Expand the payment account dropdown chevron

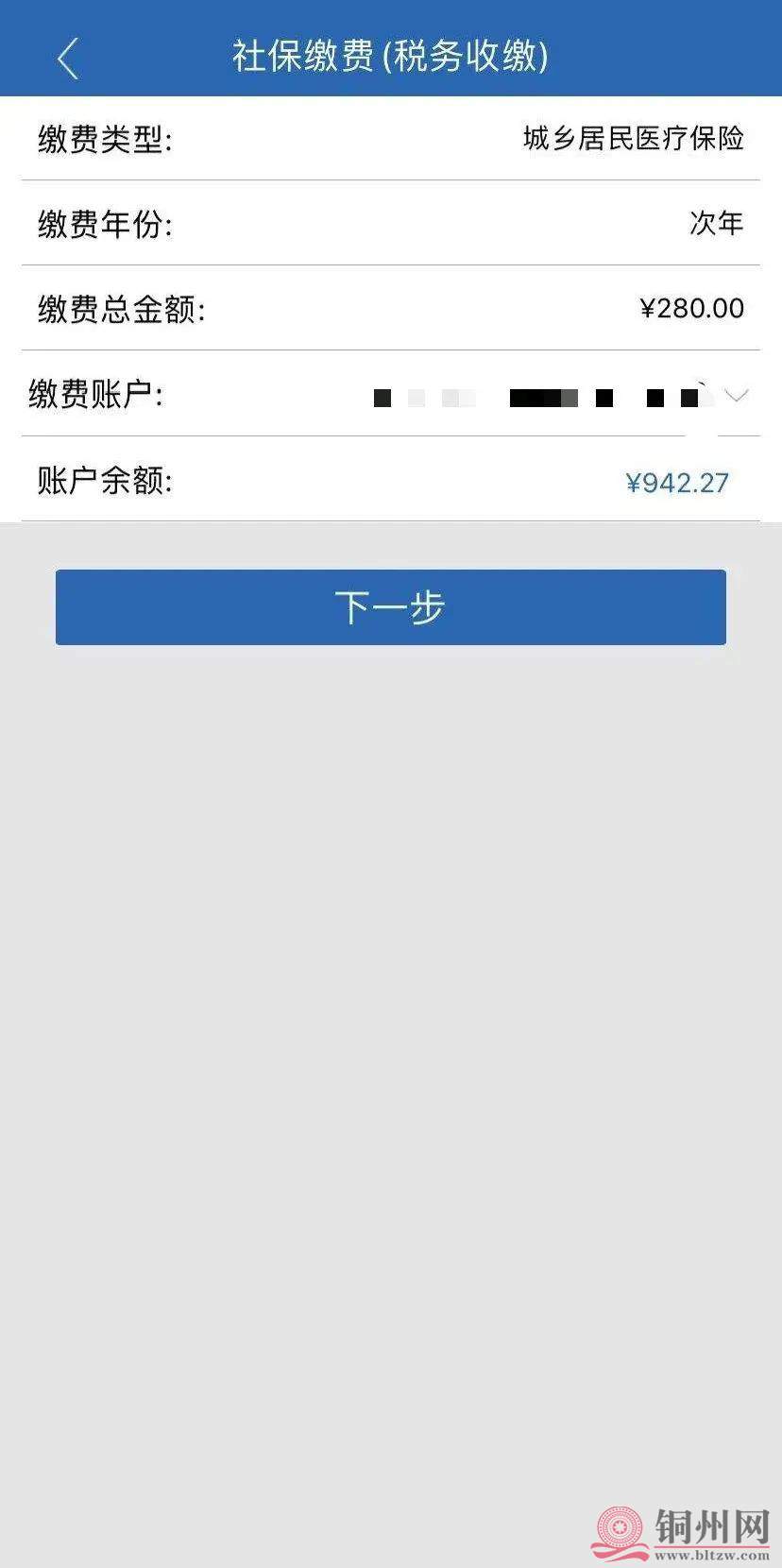736,397
